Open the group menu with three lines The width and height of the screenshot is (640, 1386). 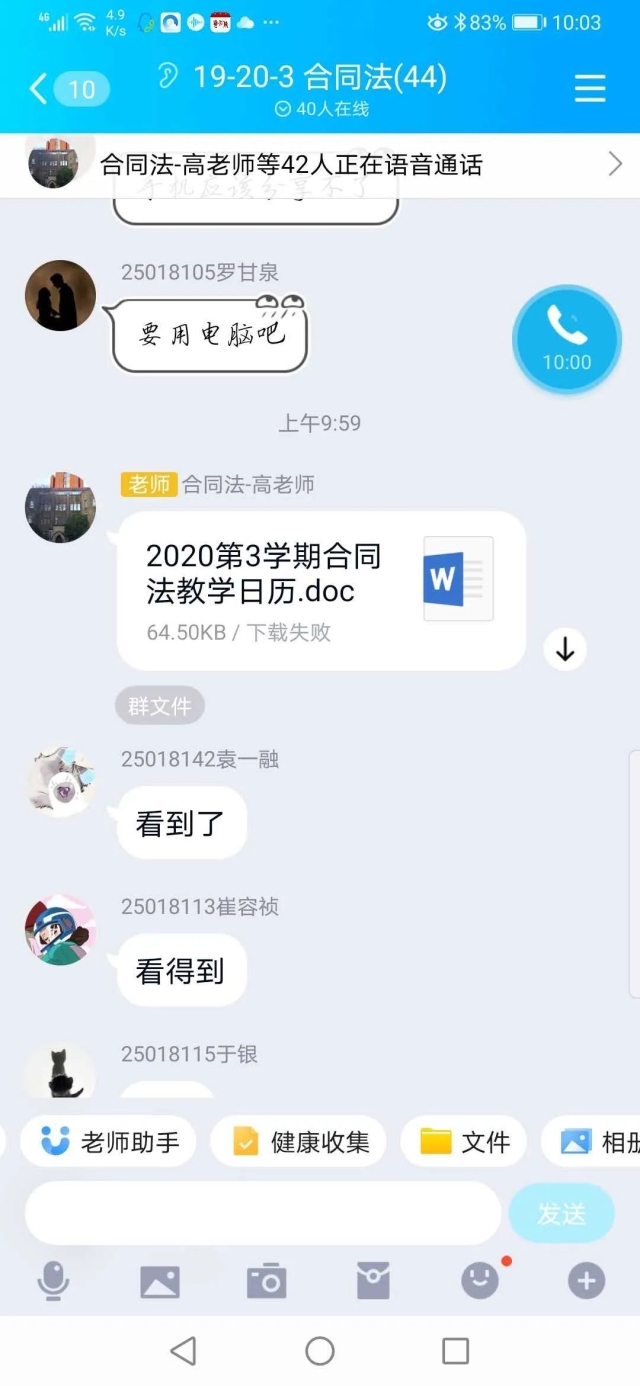coord(590,89)
